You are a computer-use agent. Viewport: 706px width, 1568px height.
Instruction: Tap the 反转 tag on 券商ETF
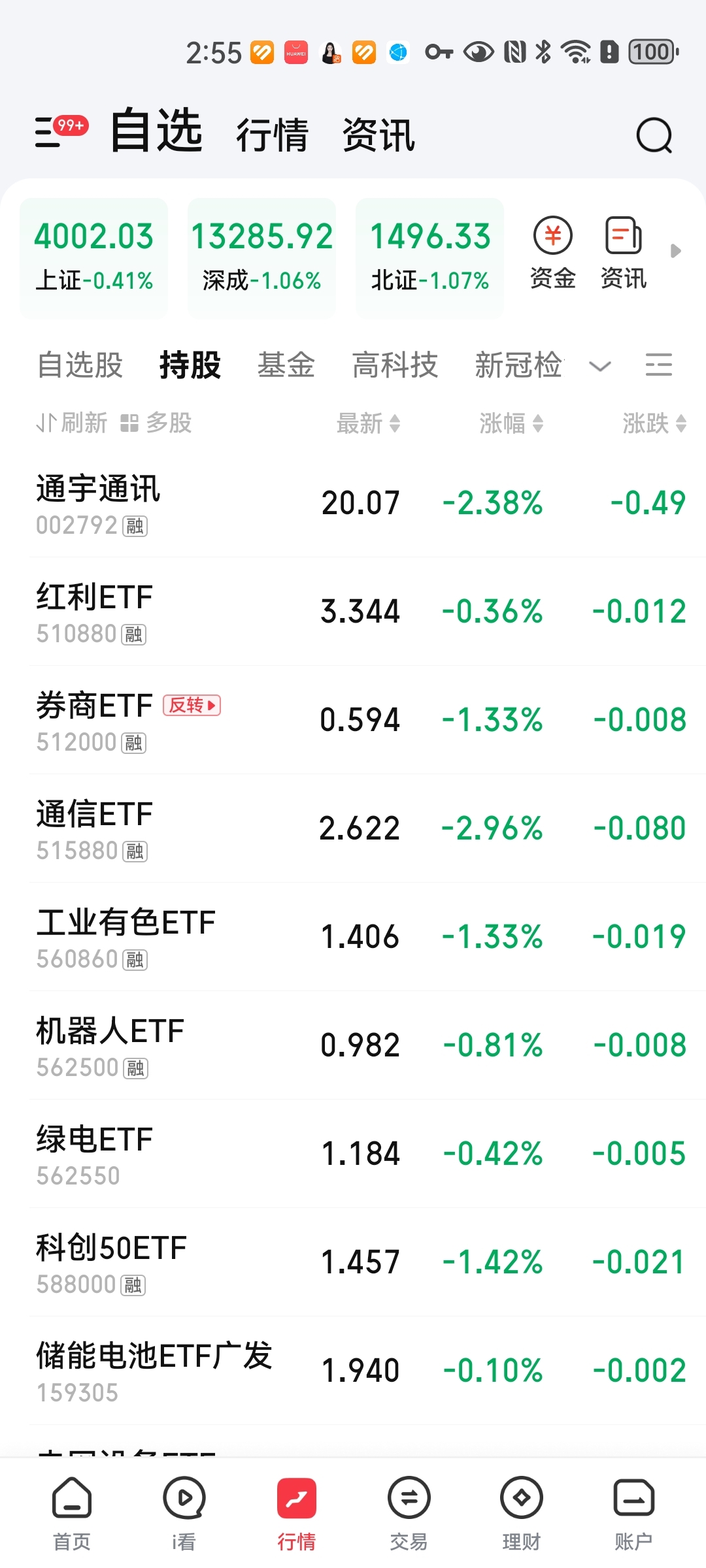coord(192,705)
